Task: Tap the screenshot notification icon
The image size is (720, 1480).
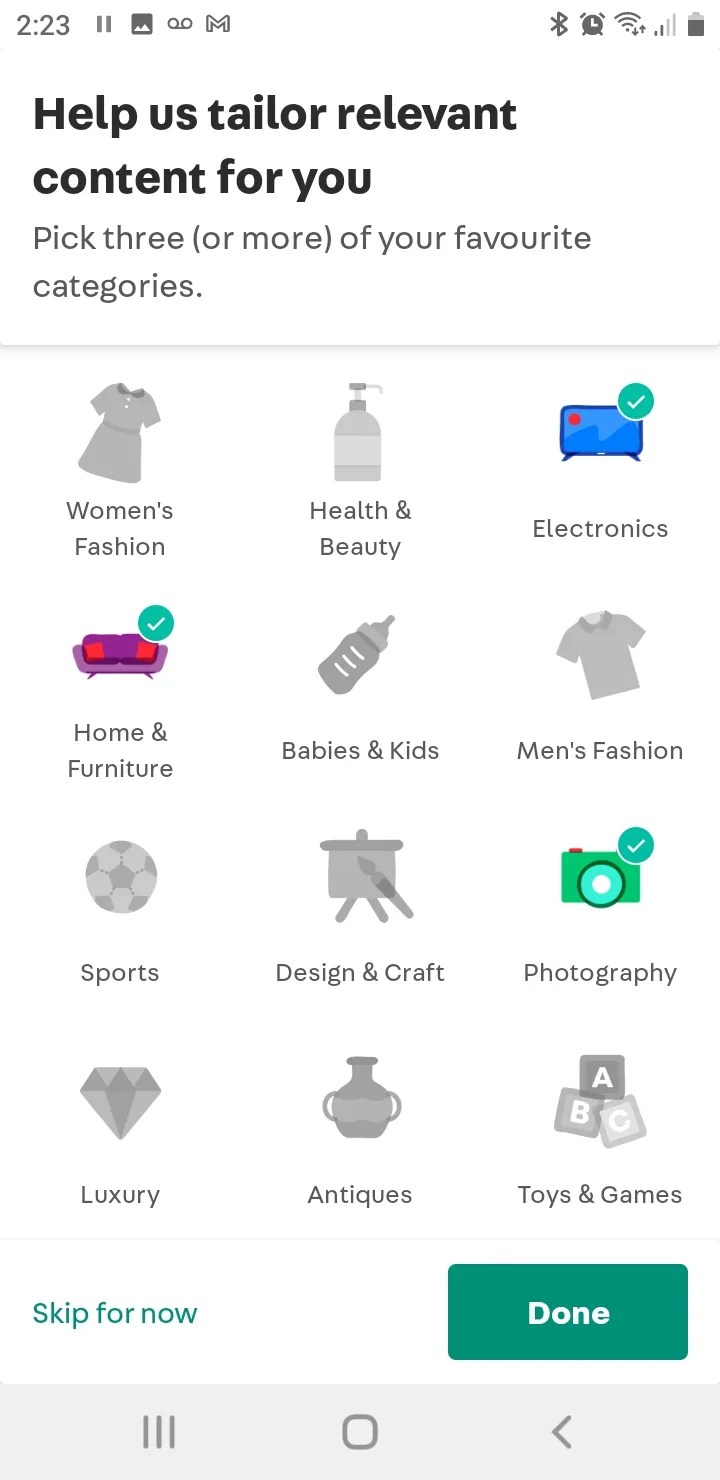Action: 142,24
